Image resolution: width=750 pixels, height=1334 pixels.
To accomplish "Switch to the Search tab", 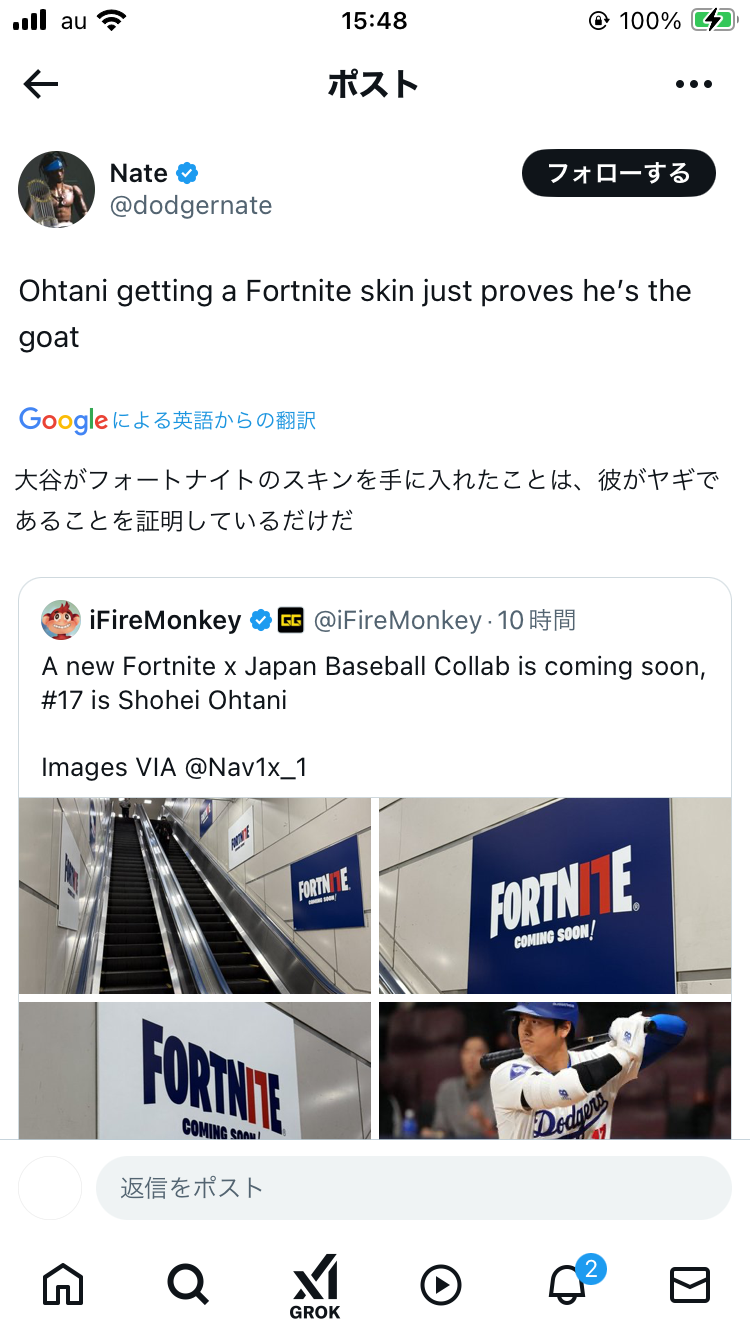I will (188, 1284).
